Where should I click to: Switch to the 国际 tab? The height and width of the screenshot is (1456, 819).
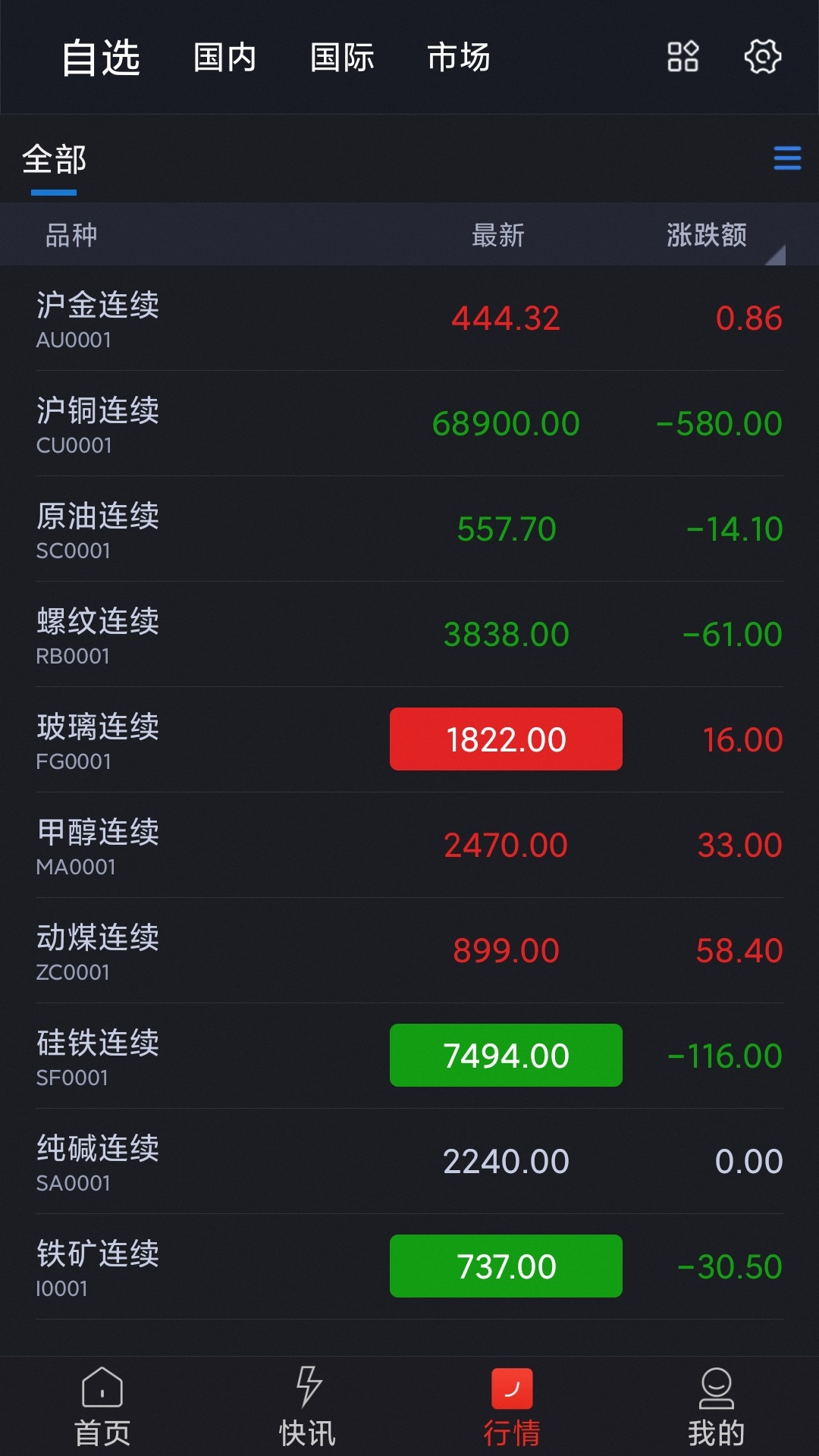[342, 58]
